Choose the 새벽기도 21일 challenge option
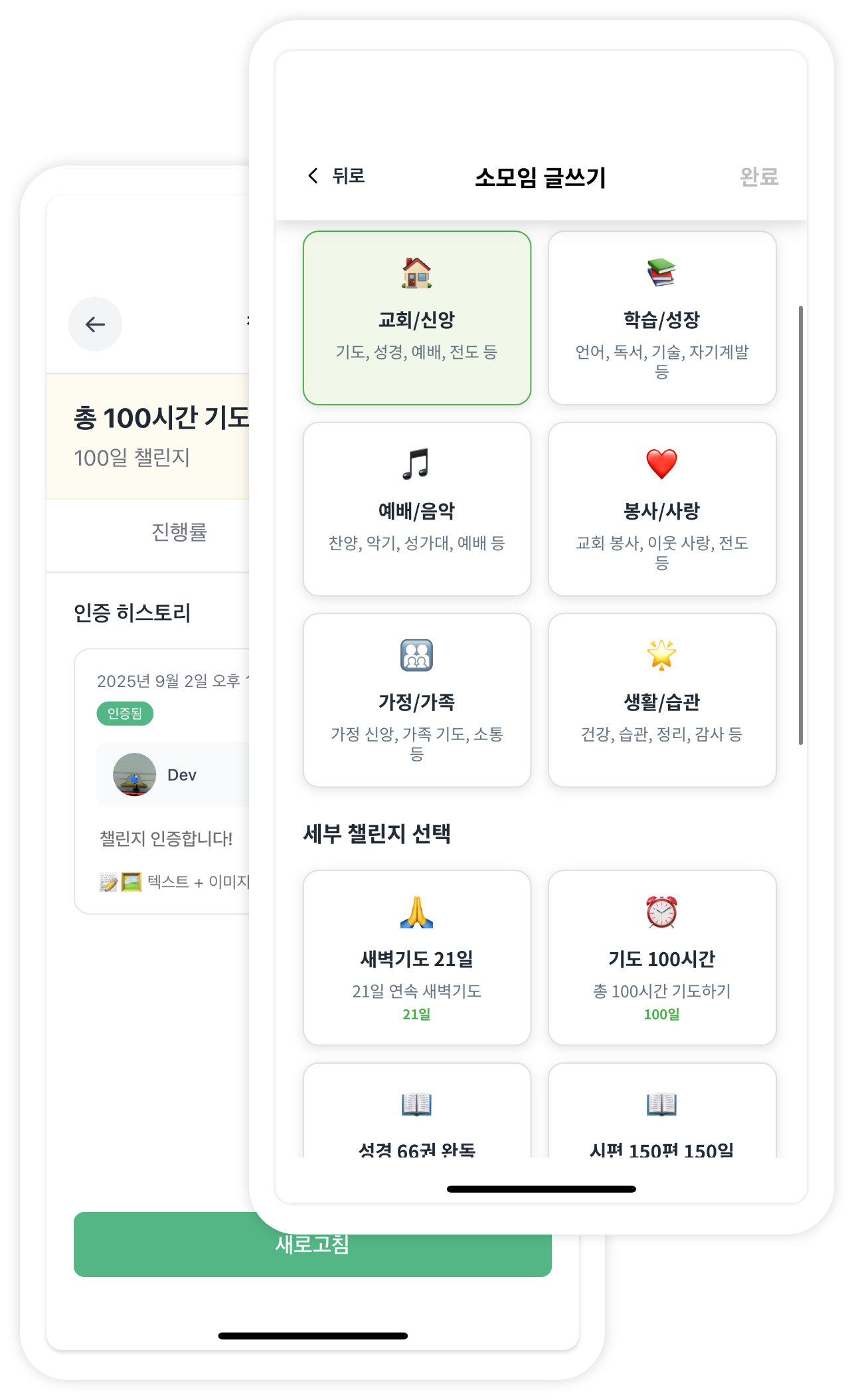This screenshot has height=1400, width=854. tap(416, 957)
